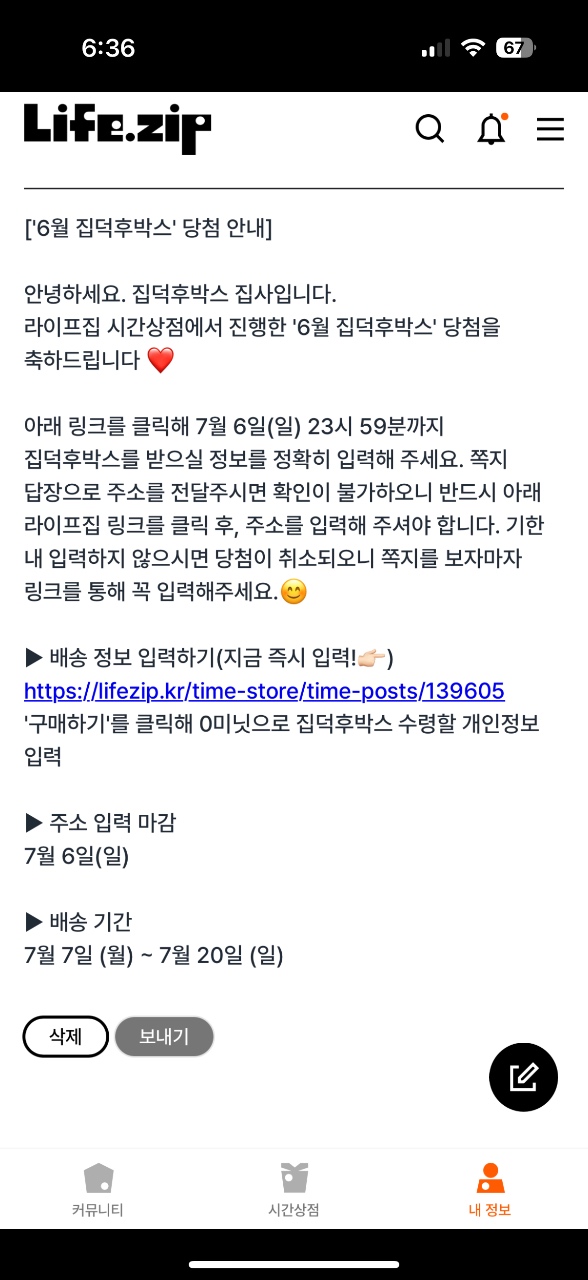Select the 내 정보 tab
Image resolution: width=588 pixels, height=1280 pixels.
pyautogui.click(x=490, y=1190)
